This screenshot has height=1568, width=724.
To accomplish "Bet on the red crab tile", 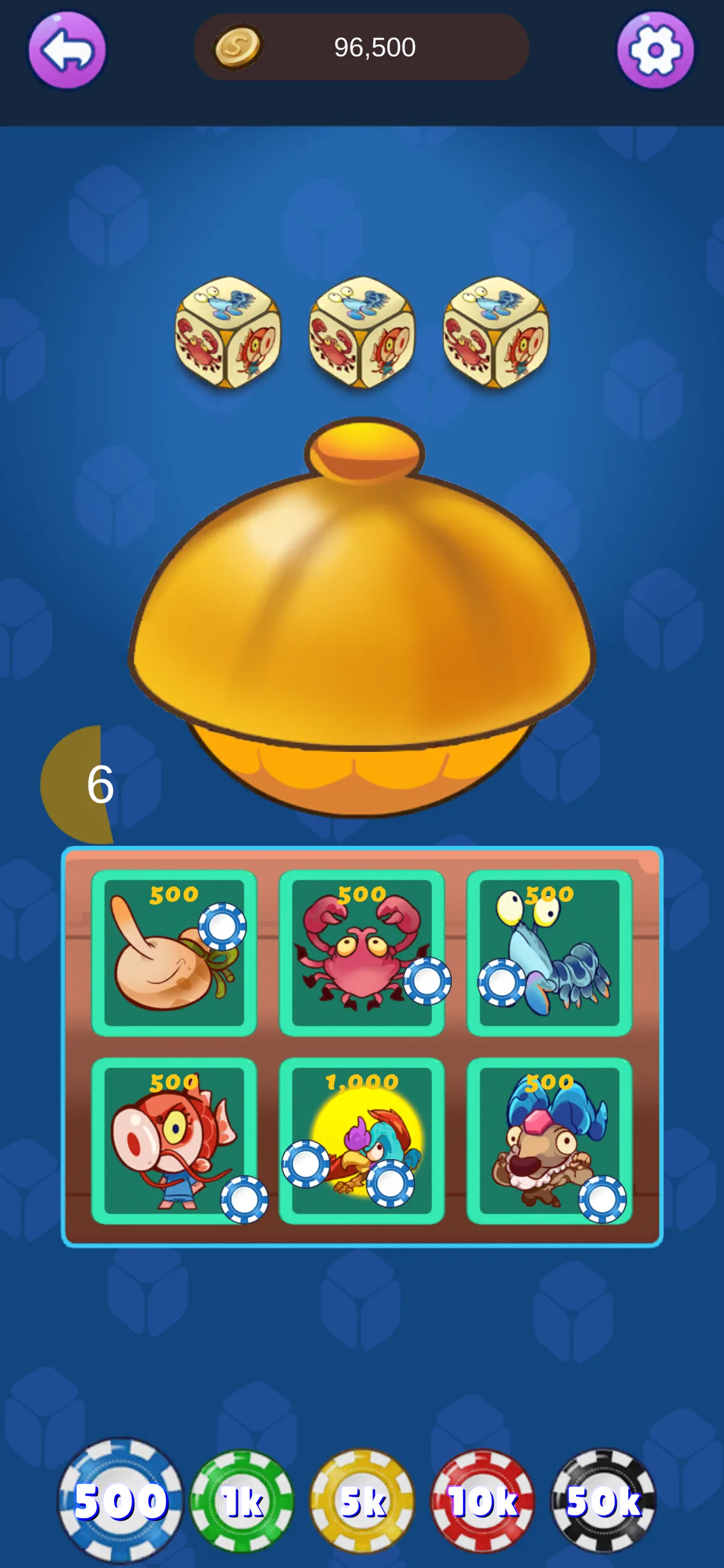I will click(x=361, y=953).
